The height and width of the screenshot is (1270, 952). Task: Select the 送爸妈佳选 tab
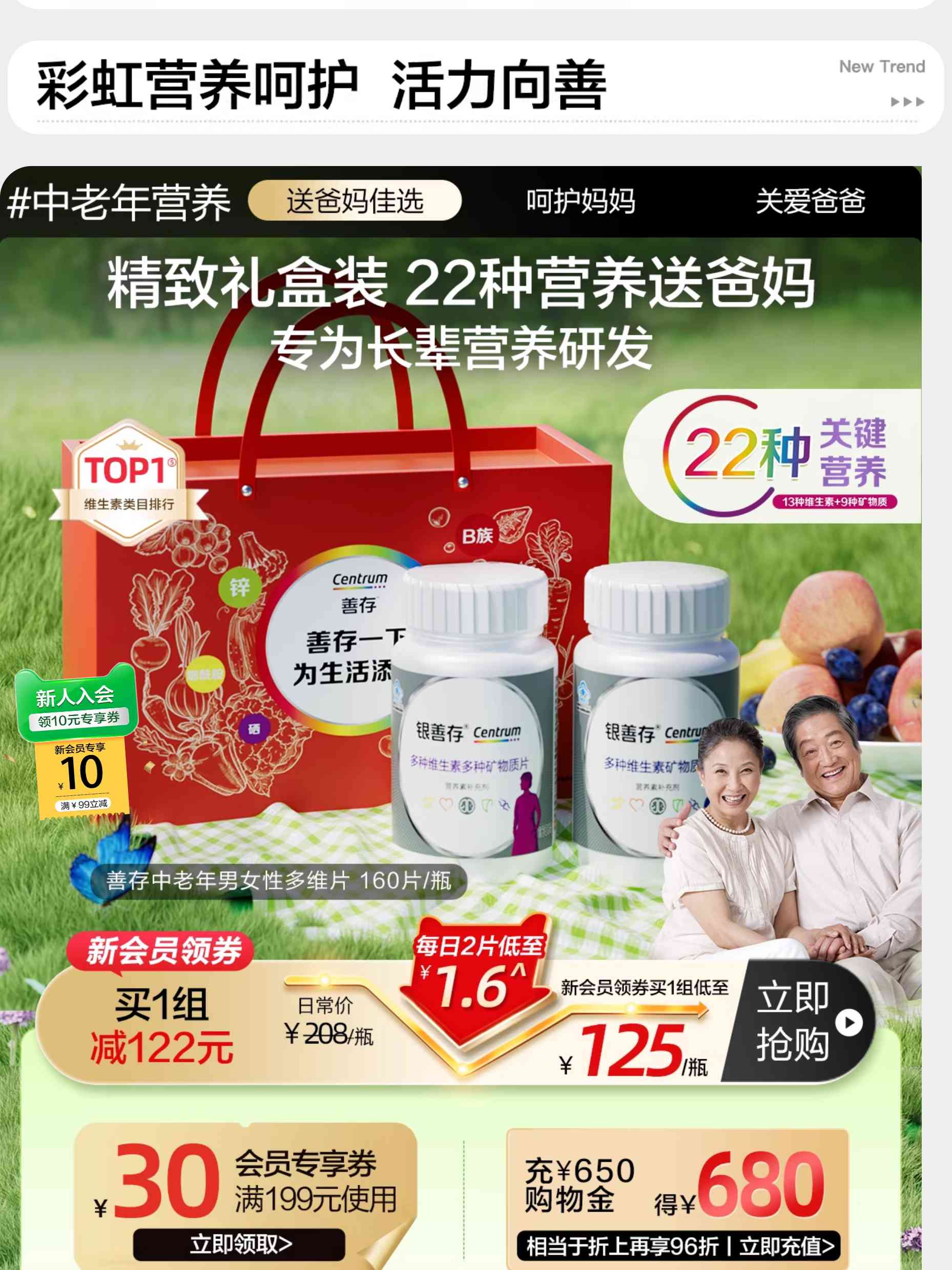355,200
